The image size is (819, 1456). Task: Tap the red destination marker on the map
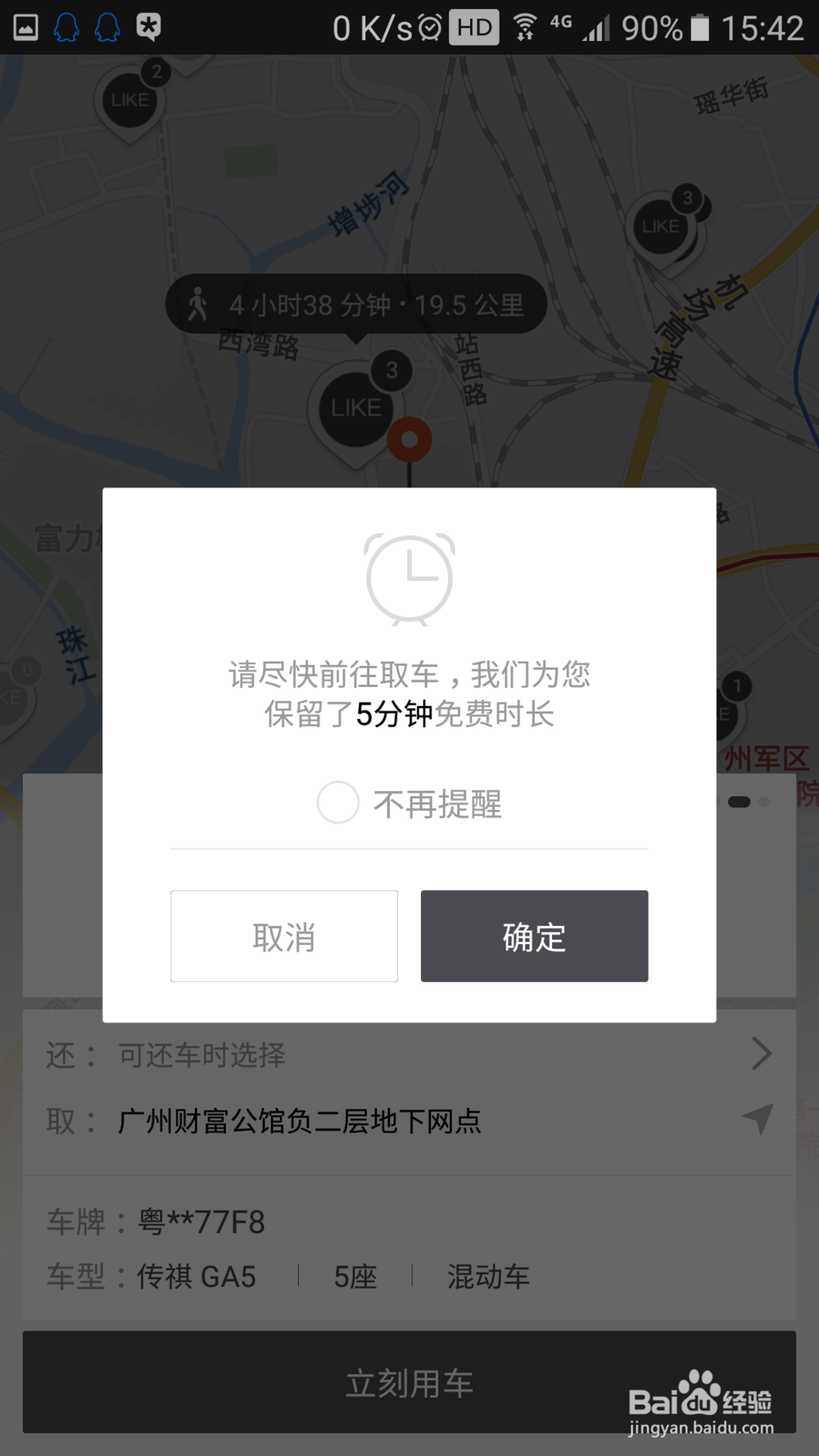[x=409, y=438]
